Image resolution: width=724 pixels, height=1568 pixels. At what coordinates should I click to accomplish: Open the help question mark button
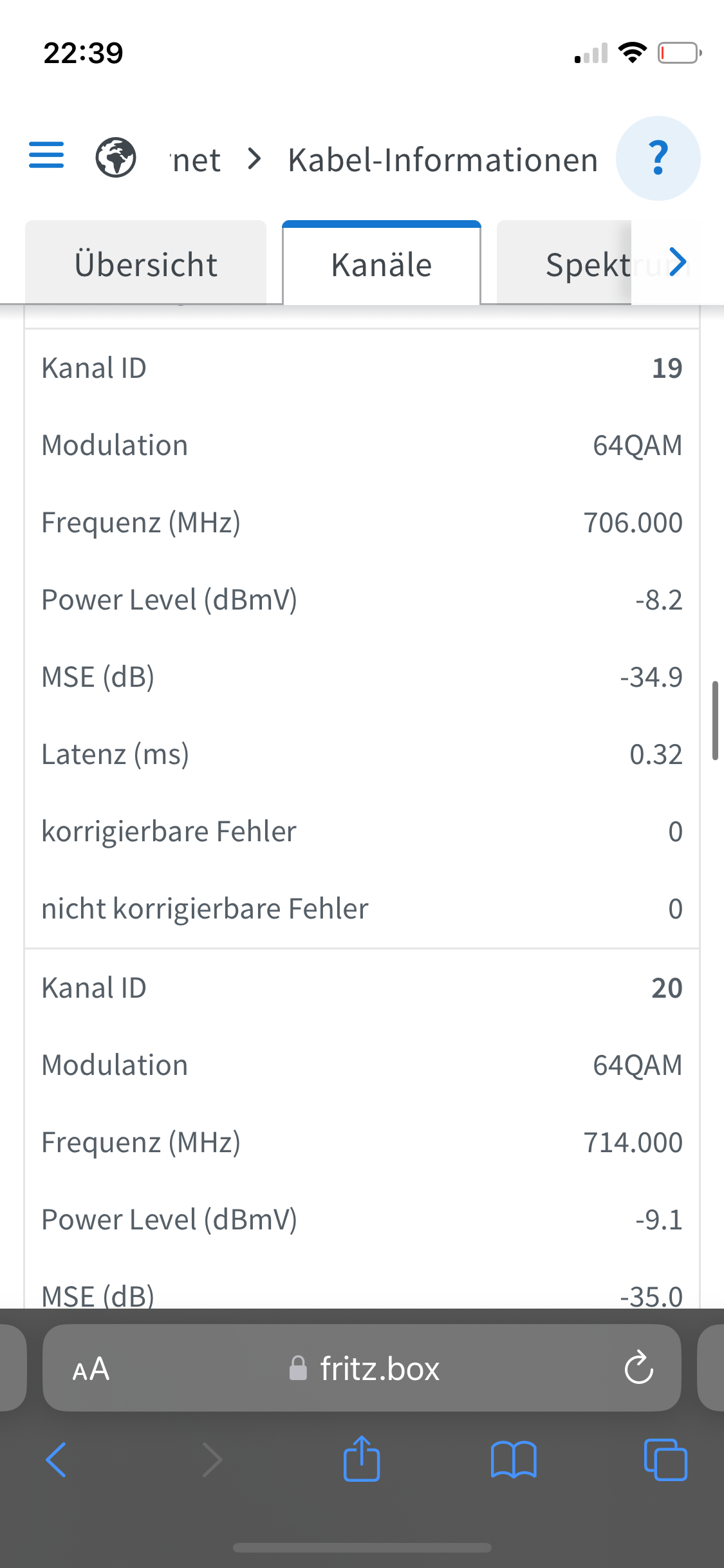click(658, 158)
